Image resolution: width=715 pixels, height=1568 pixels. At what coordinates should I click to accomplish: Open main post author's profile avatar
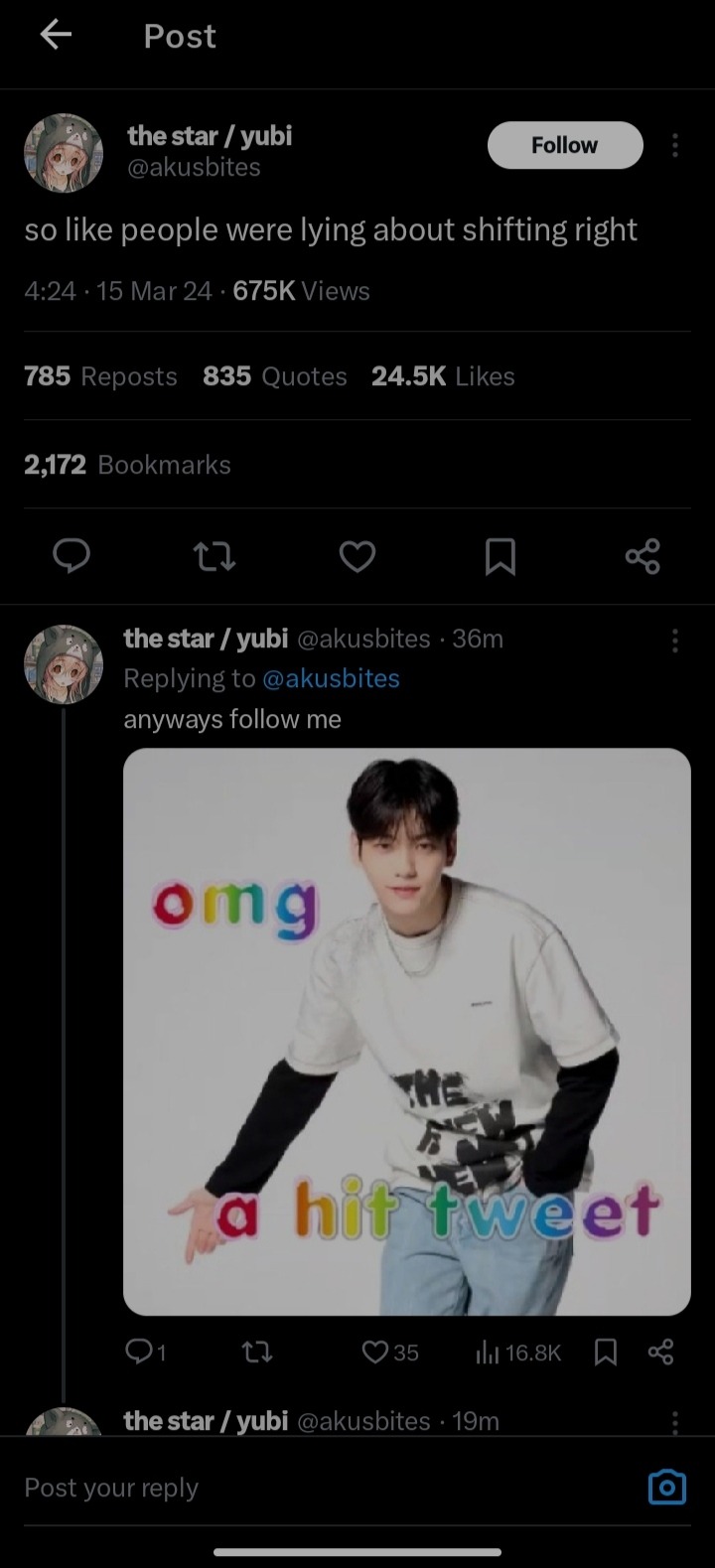(x=64, y=152)
